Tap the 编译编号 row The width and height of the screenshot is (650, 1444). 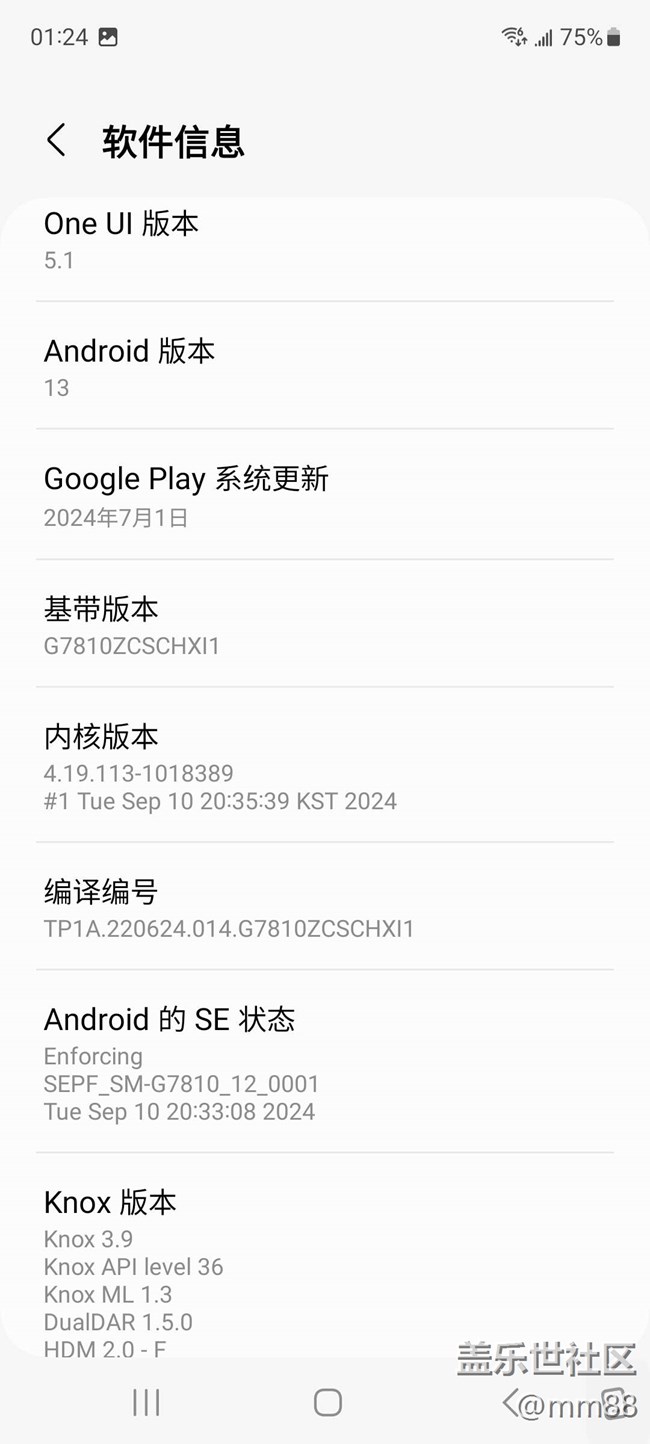coord(324,908)
